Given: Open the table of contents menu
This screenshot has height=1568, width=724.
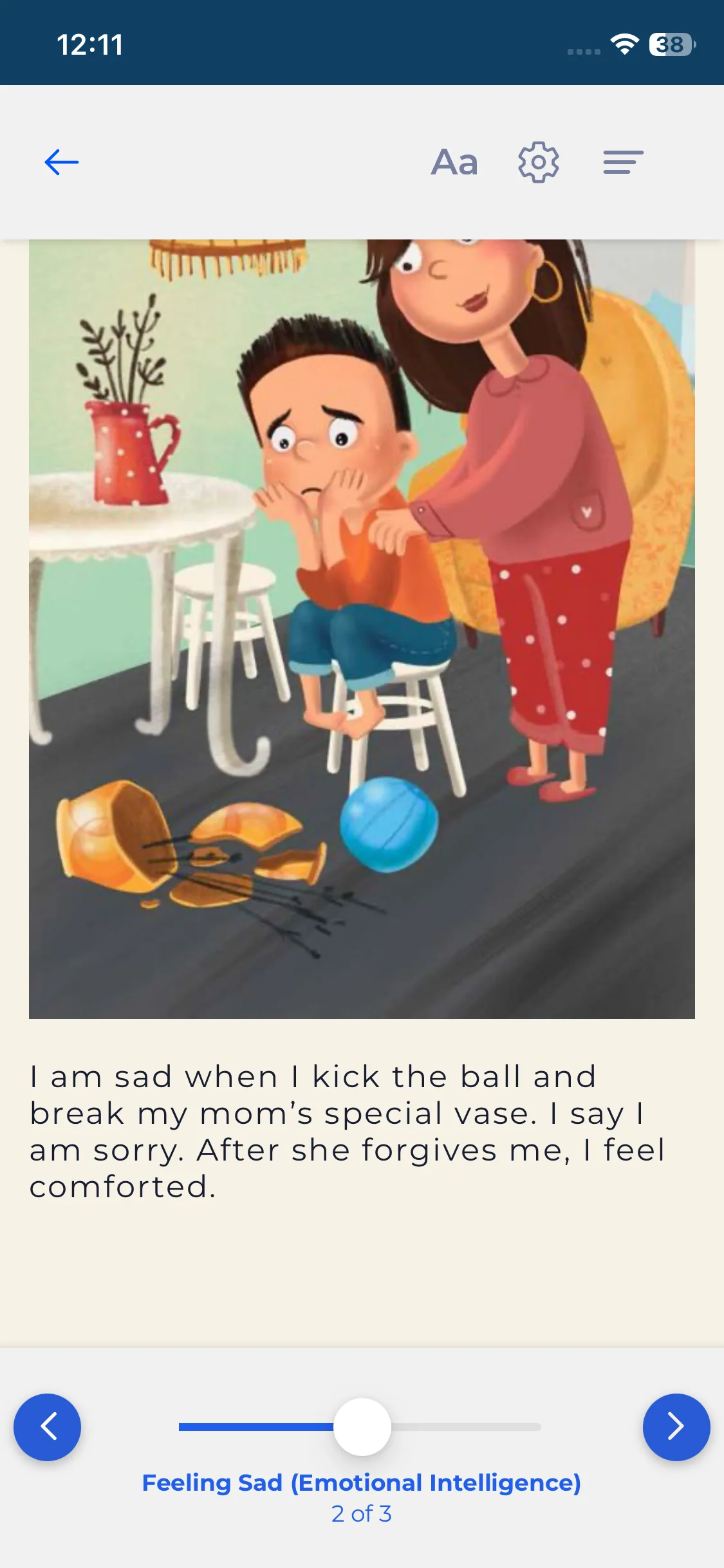Looking at the screenshot, I should tap(623, 162).
